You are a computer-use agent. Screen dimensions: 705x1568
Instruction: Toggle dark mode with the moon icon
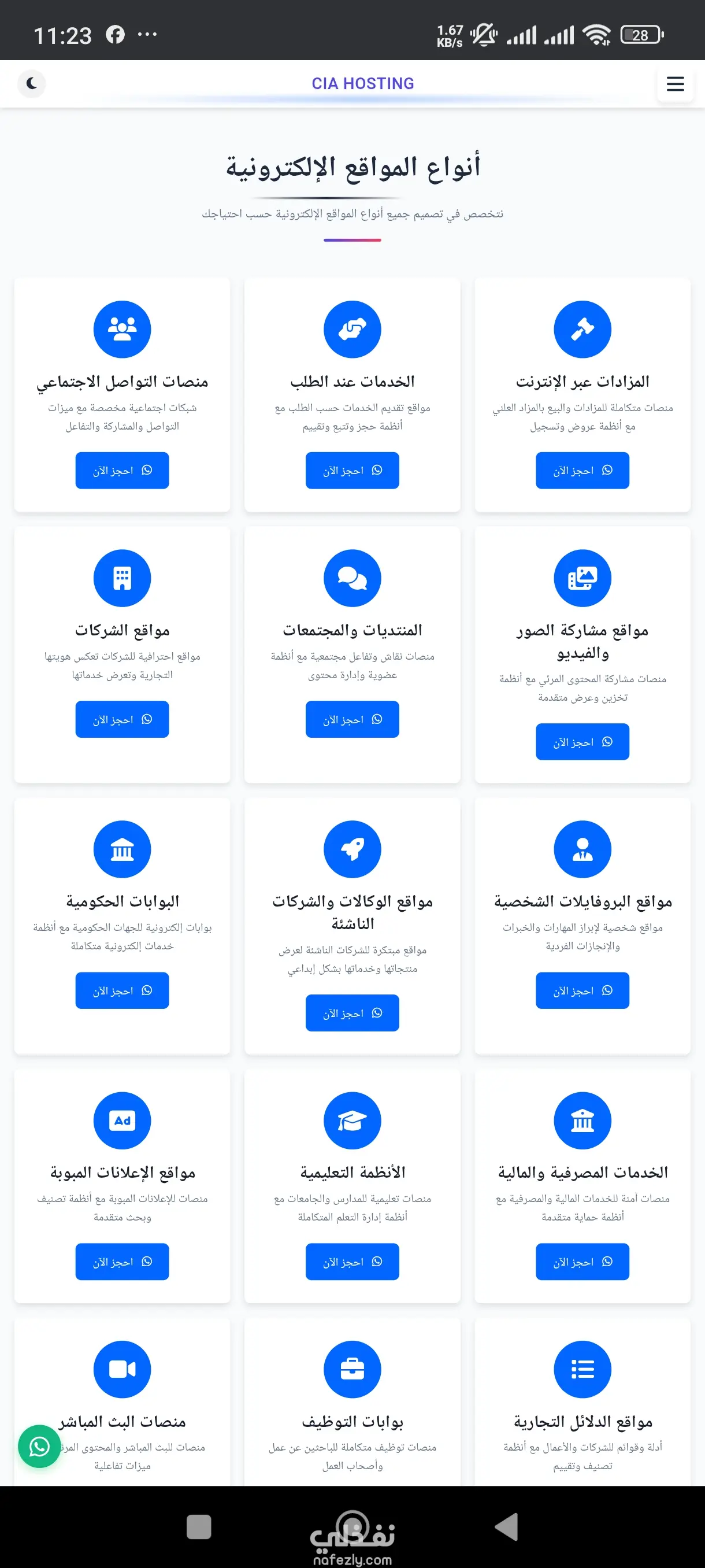pos(32,83)
